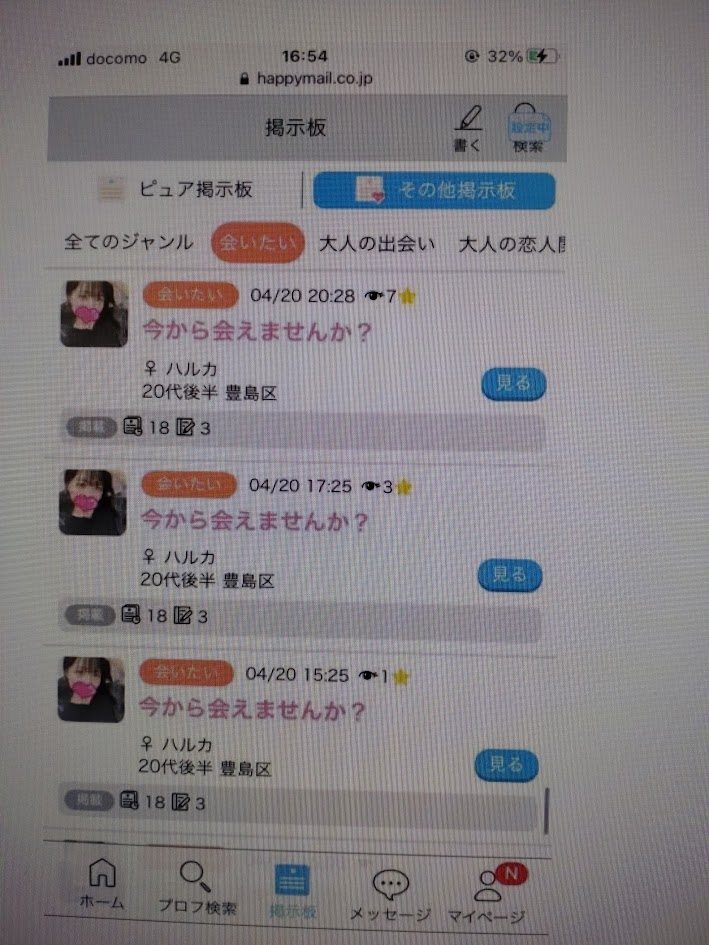Switch to ピュア掲示板 board

179,189
